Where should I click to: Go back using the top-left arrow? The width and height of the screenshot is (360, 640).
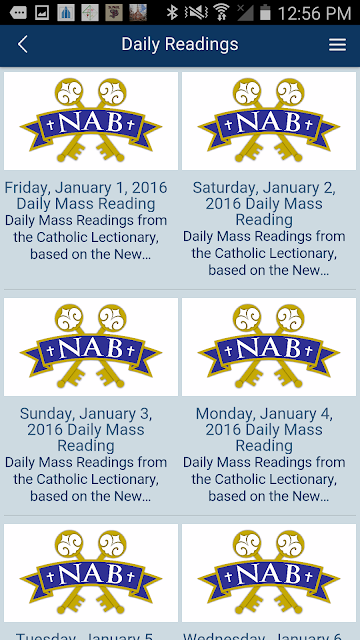pos(23,44)
